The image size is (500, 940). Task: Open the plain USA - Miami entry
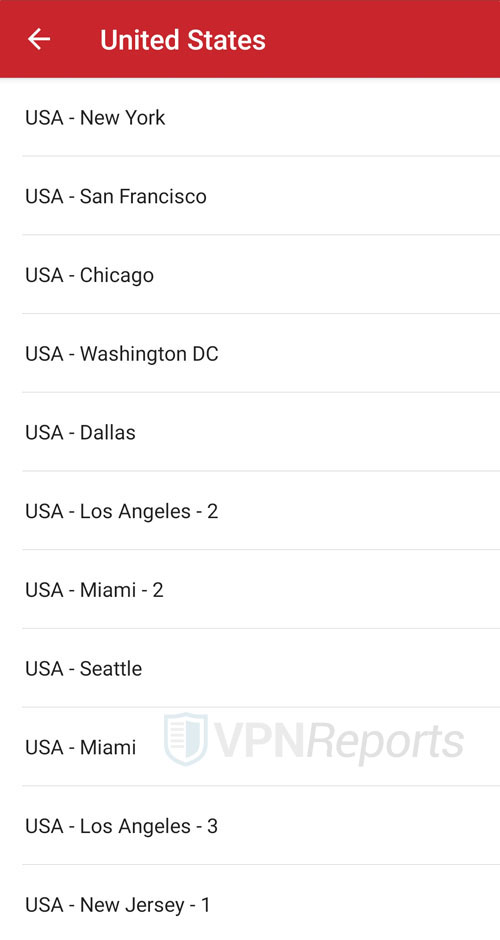tap(250, 747)
